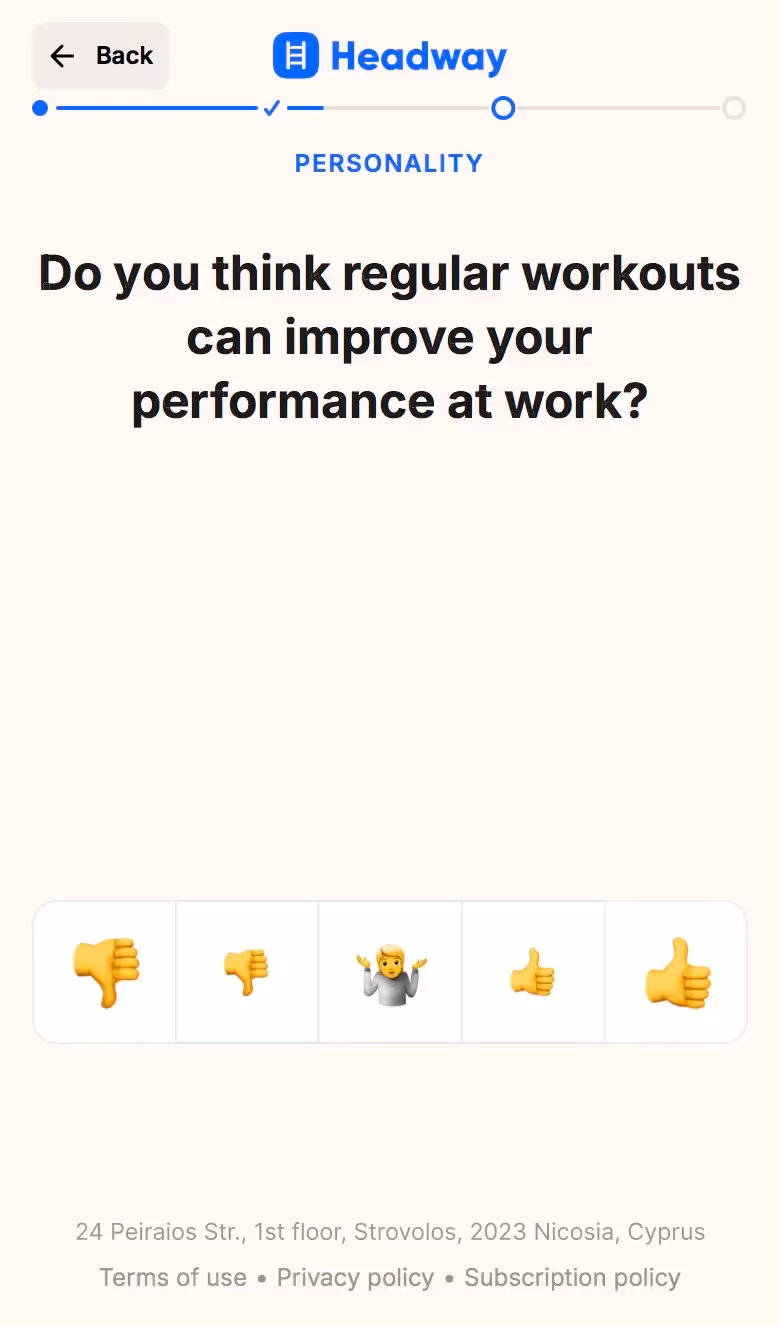Viewport: 780px width, 1326px height.
Task: Choose the small thumbs down answer
Action: click(x=247, y=972)
